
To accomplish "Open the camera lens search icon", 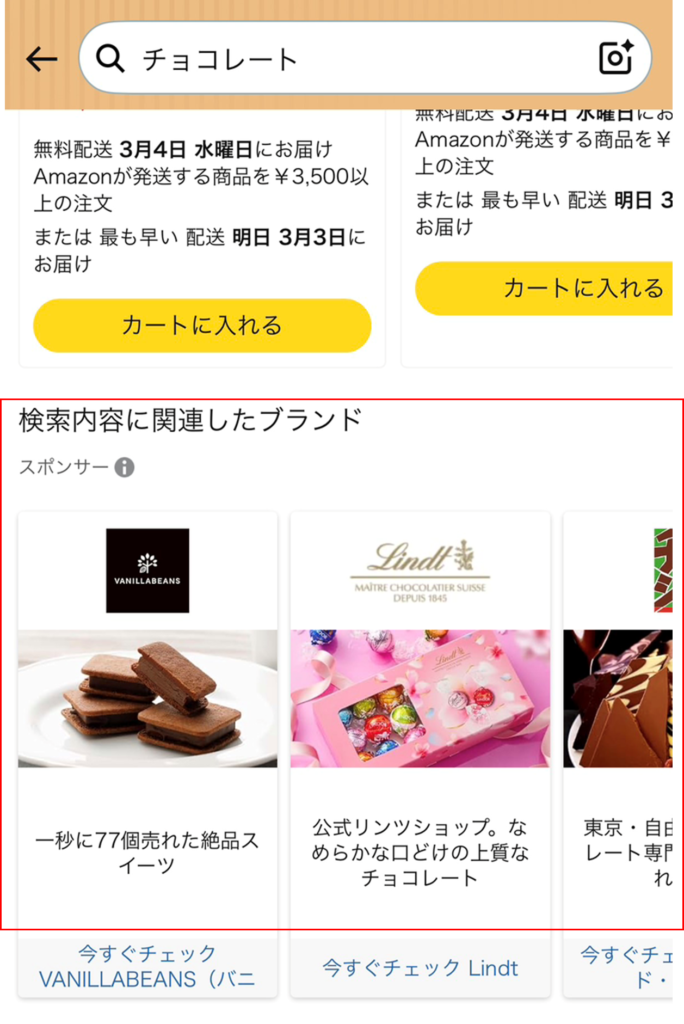I will click(x=616, y=59).
